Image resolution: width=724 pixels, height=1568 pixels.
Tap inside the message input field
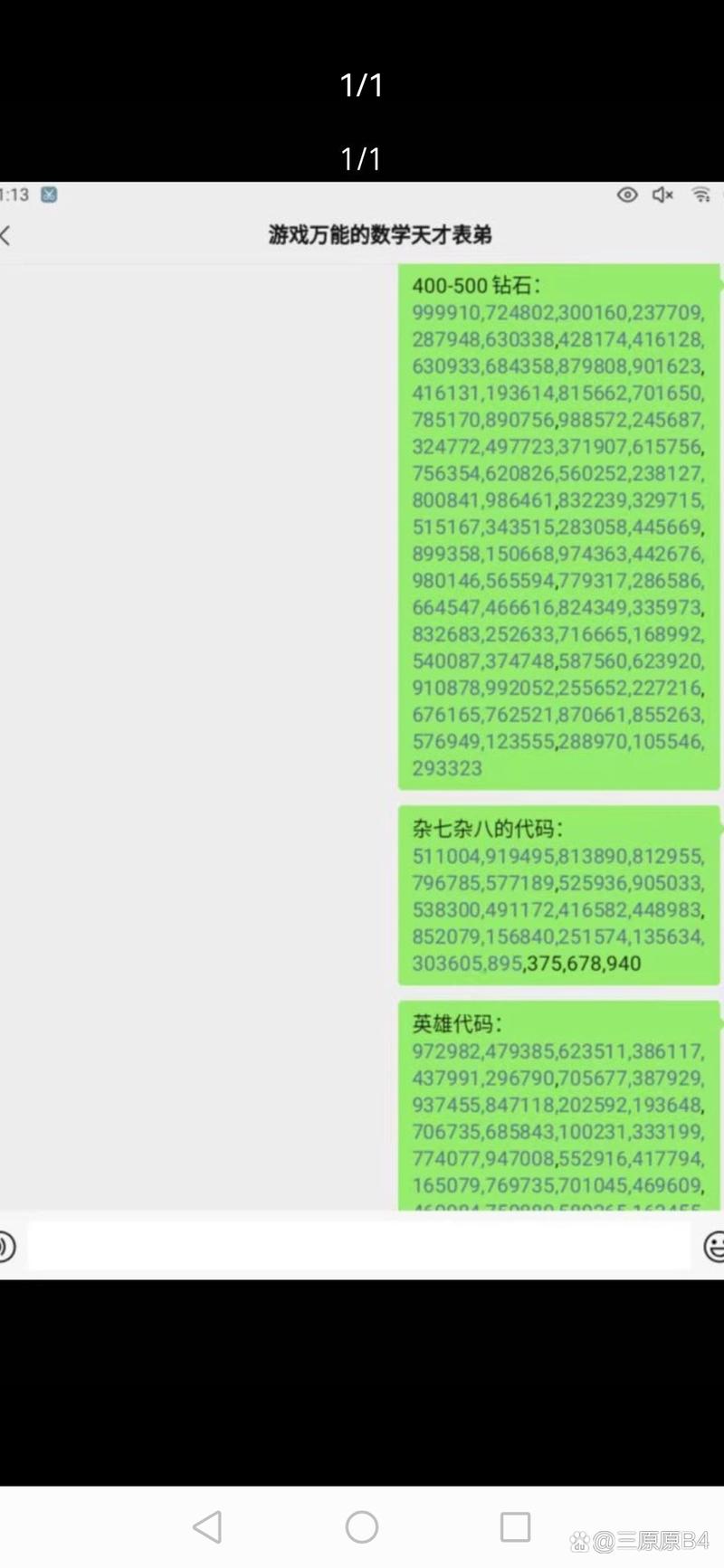tap(357, 1246)
